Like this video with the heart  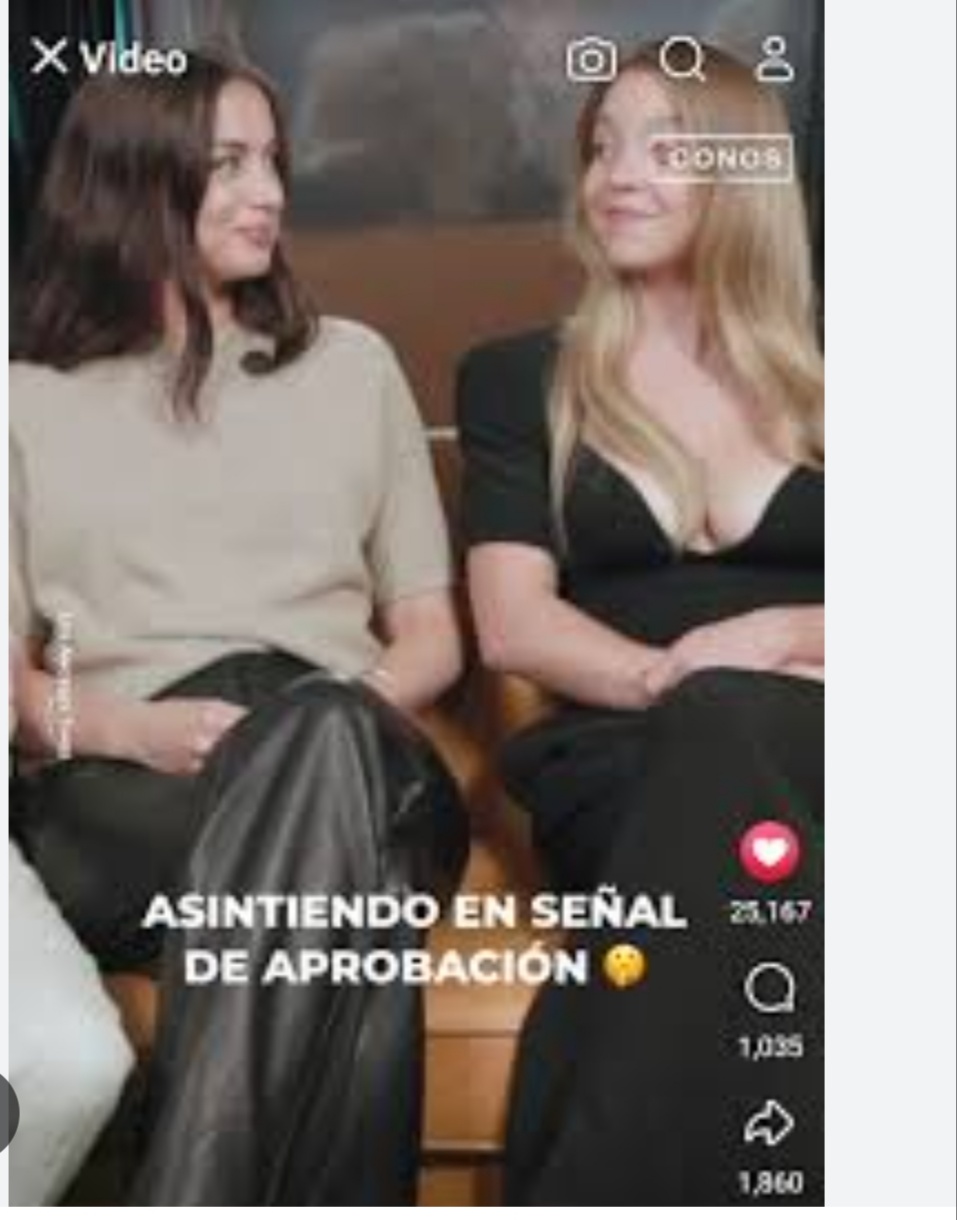point(769,852)
